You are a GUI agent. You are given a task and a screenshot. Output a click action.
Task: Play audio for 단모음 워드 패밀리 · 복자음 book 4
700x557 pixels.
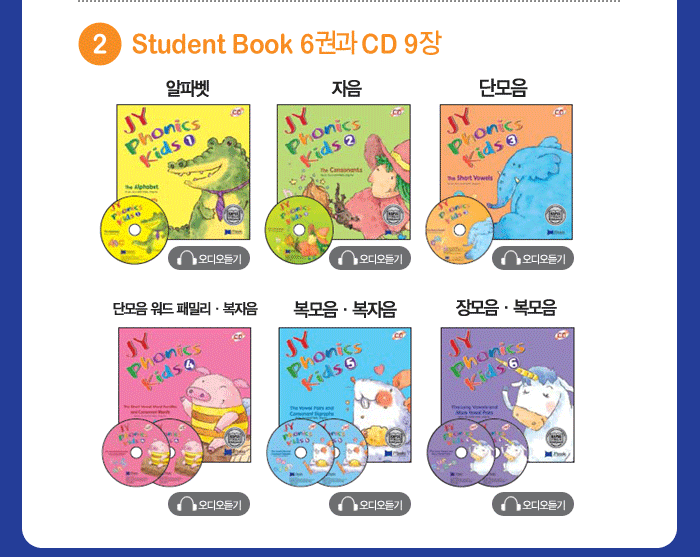(x=209, y=504)
